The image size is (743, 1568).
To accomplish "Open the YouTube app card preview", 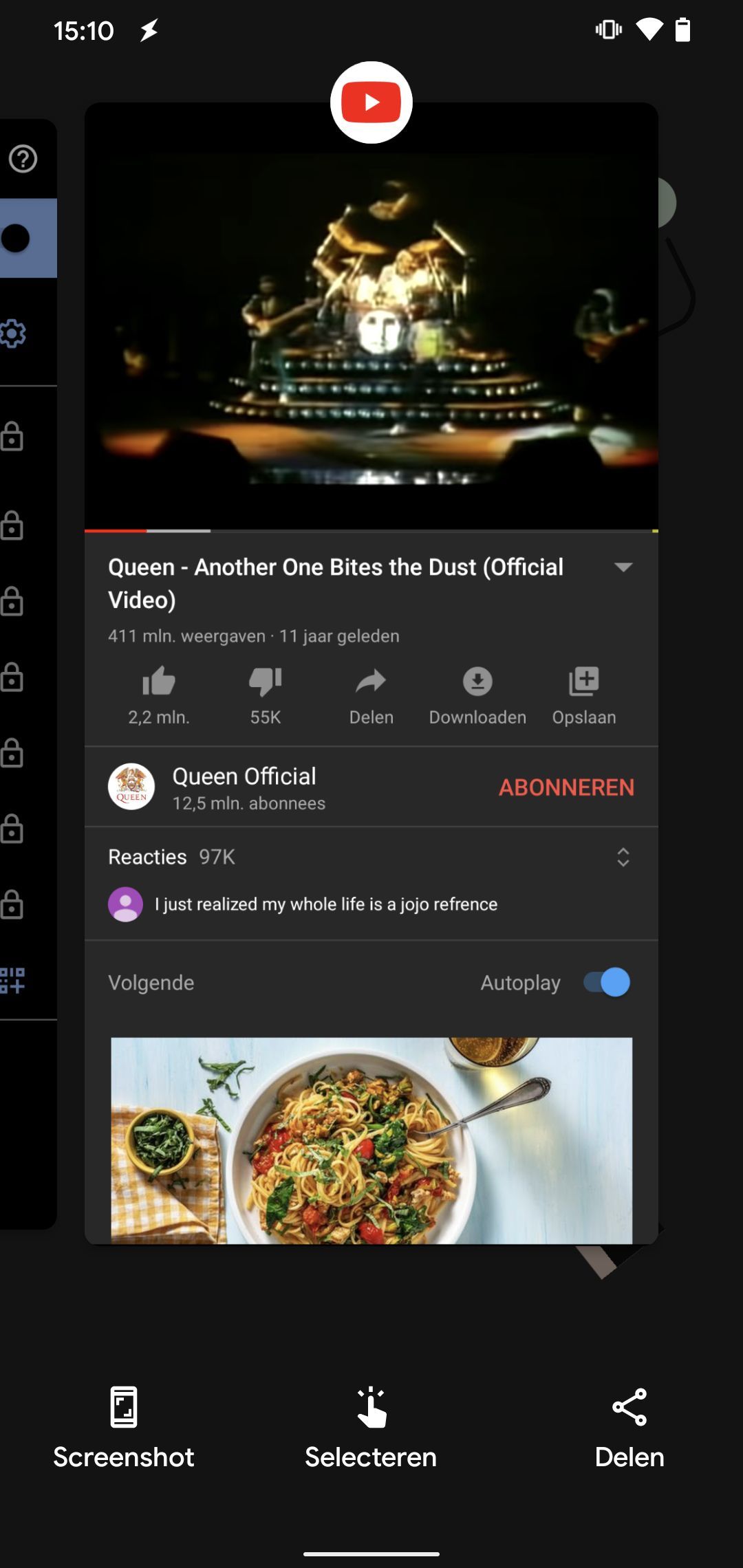I will tap(371, 673).
